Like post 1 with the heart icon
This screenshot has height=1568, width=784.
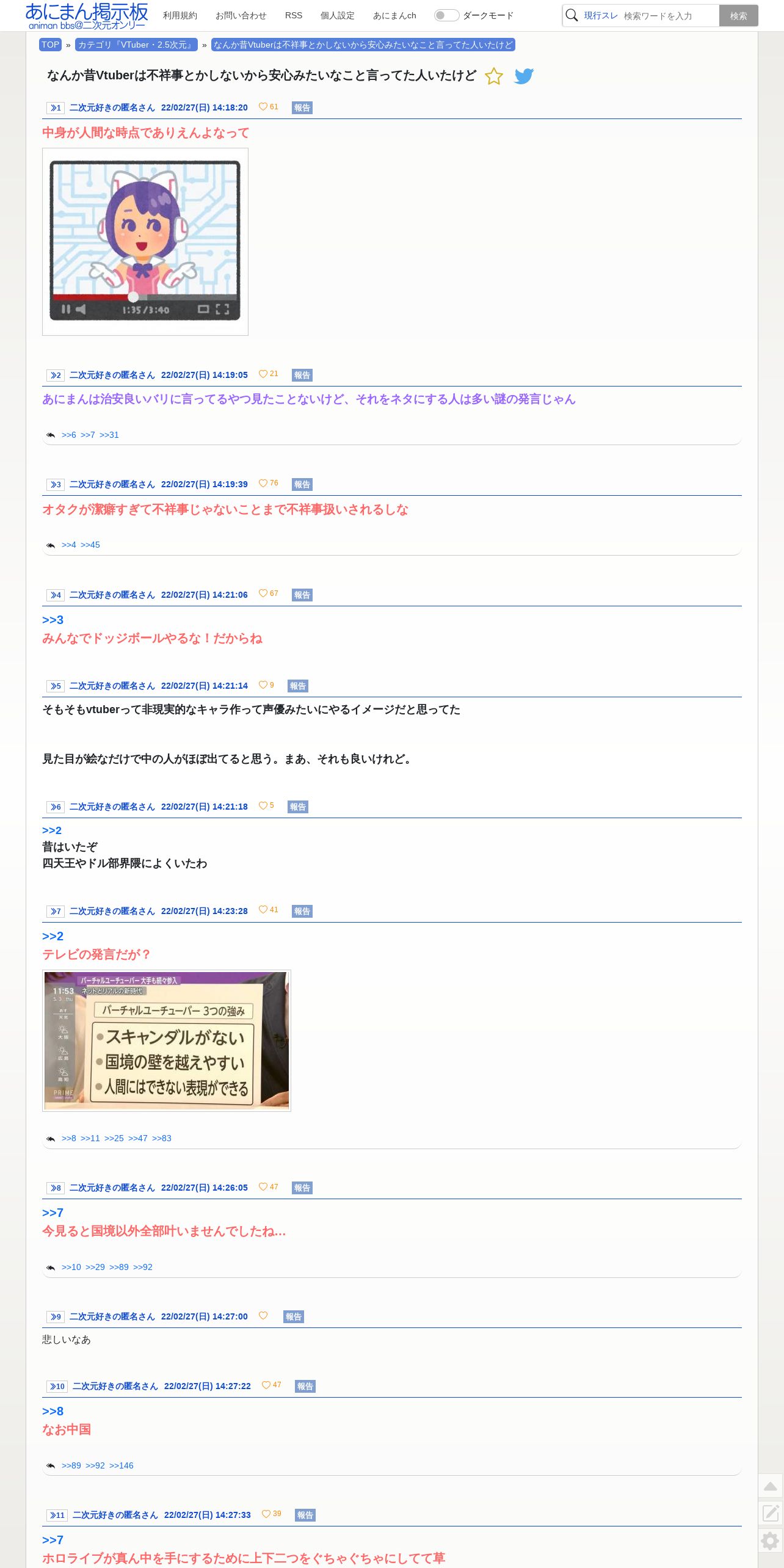coord(263,106)
